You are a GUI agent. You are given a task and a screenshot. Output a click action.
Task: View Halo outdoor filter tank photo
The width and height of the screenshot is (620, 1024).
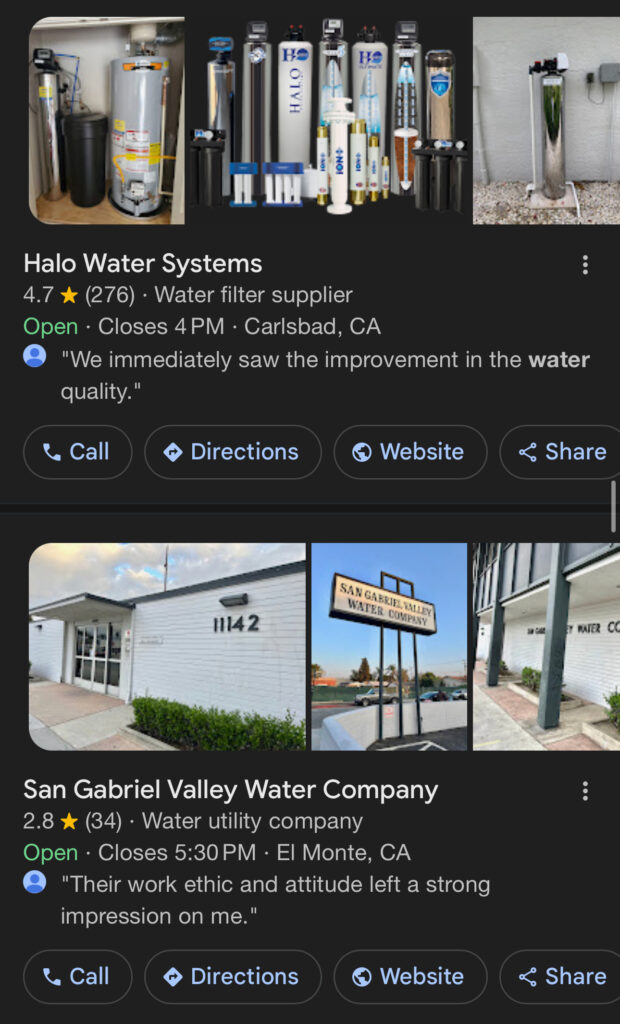546,120
